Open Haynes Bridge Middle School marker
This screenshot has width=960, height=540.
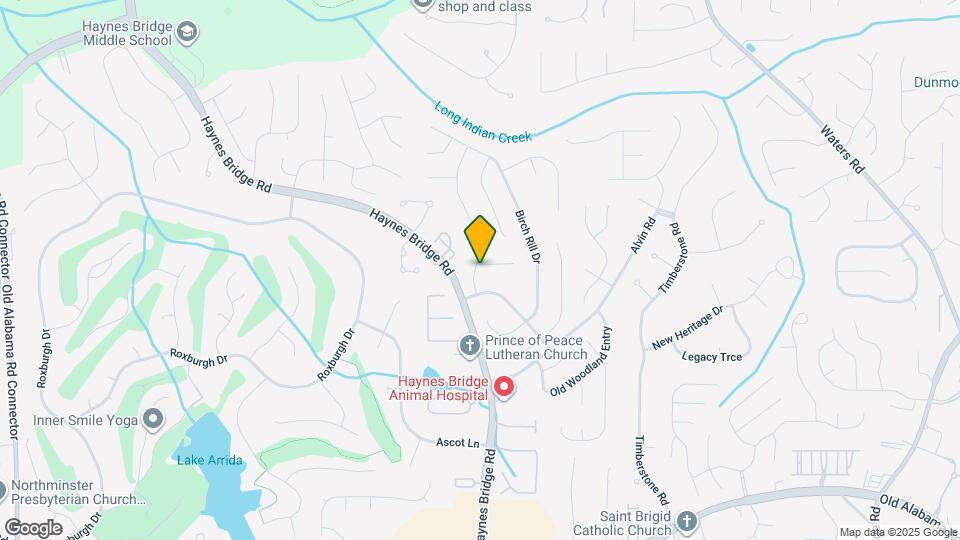187,32
